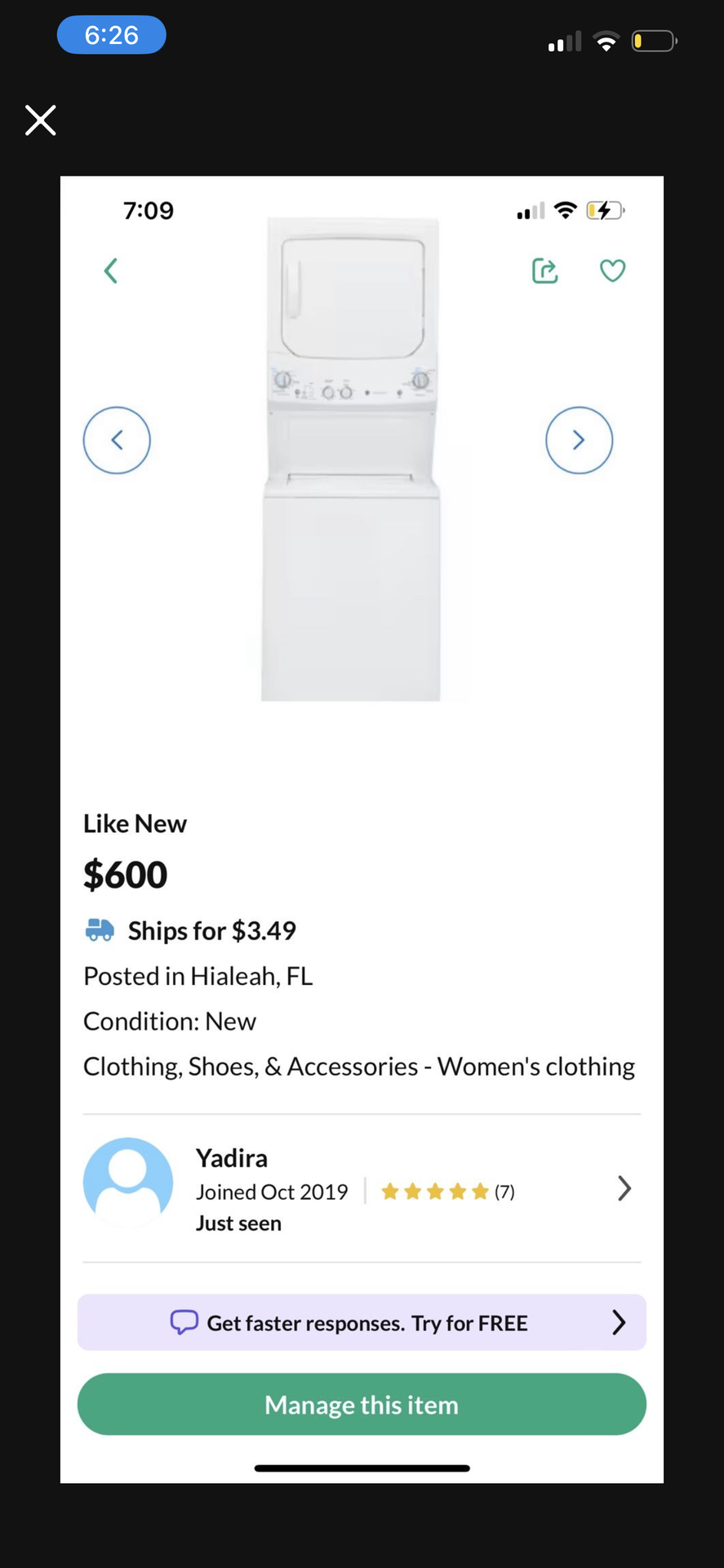Tap the displayed listing screenshot image

[362, 829]
